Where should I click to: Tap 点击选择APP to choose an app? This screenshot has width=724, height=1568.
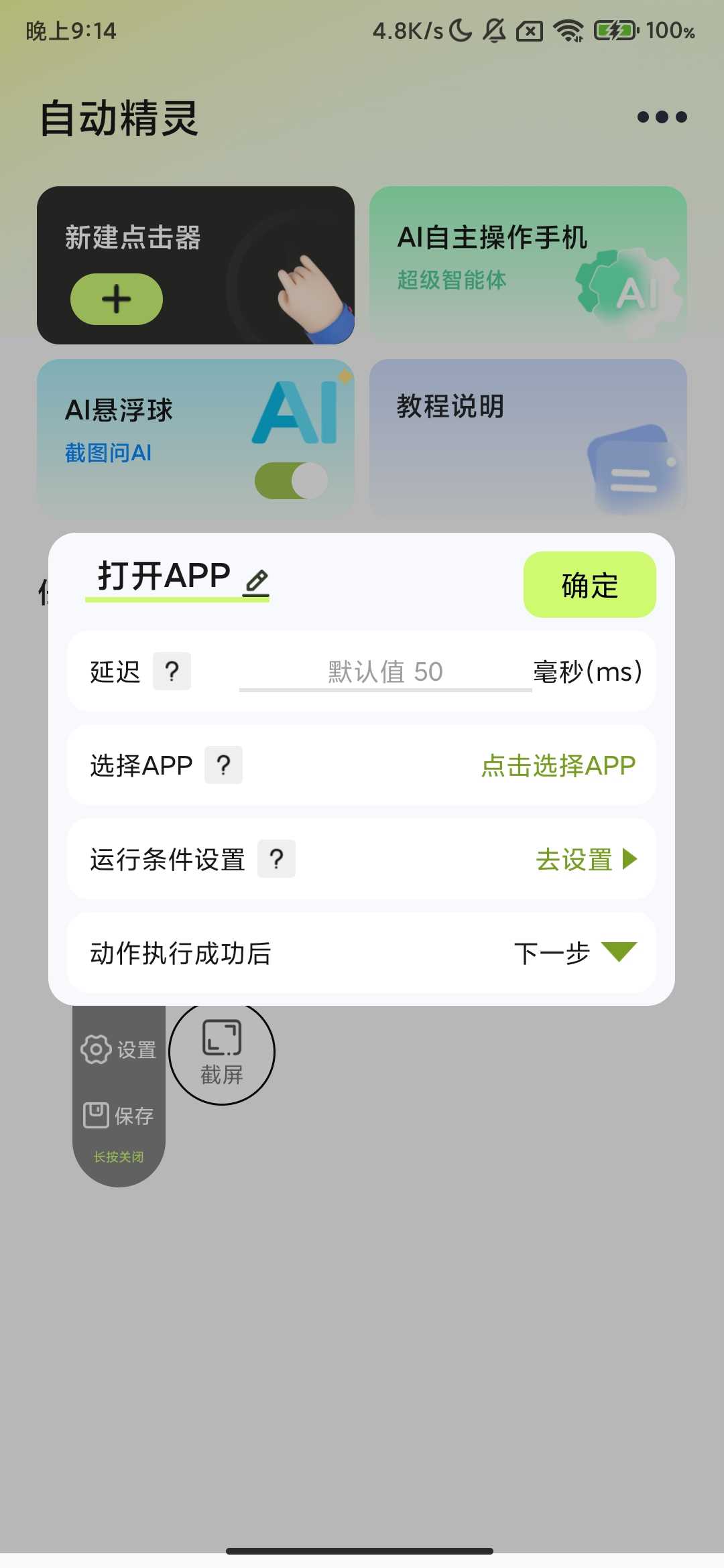558,765
